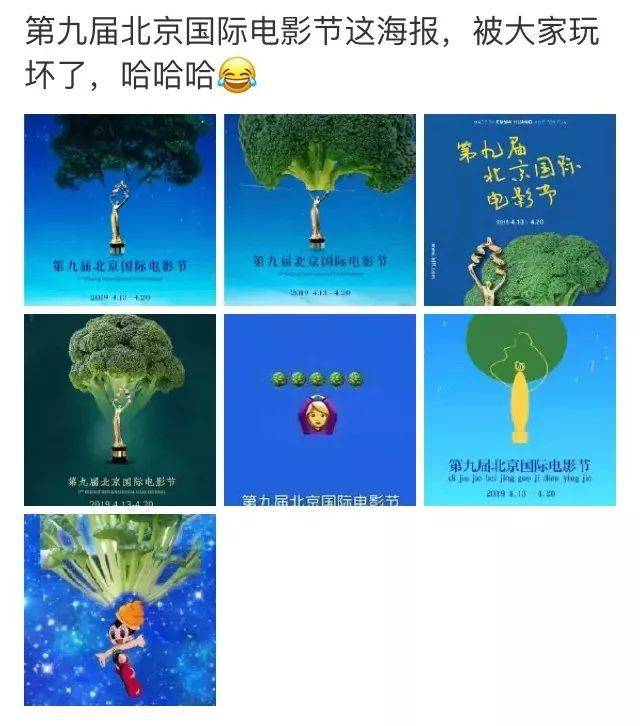
Task: View the poster with handwritten yellow title
Action: click(x=519, y=210)
